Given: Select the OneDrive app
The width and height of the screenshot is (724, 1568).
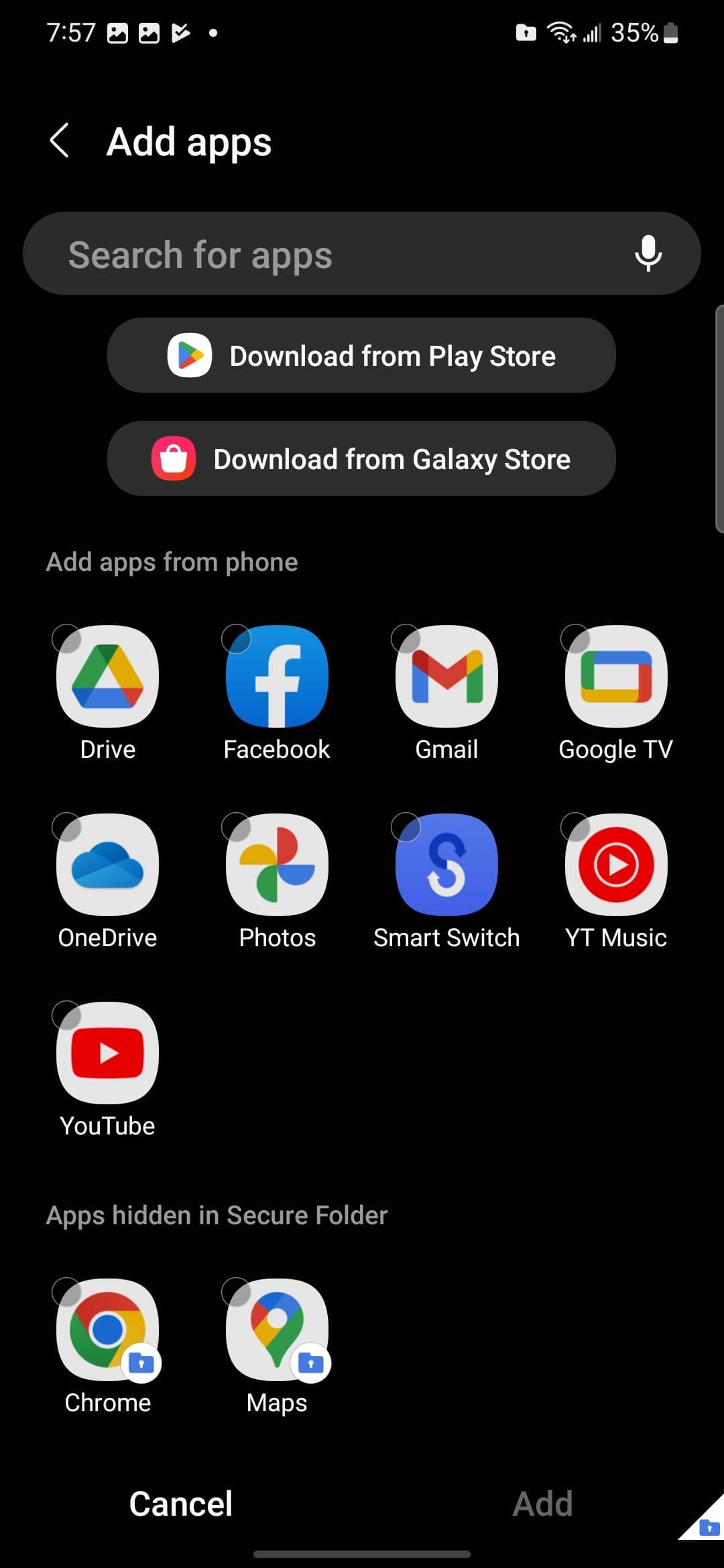Looking at the screenshot, I should pyautogui.click(x=107, y=865).
